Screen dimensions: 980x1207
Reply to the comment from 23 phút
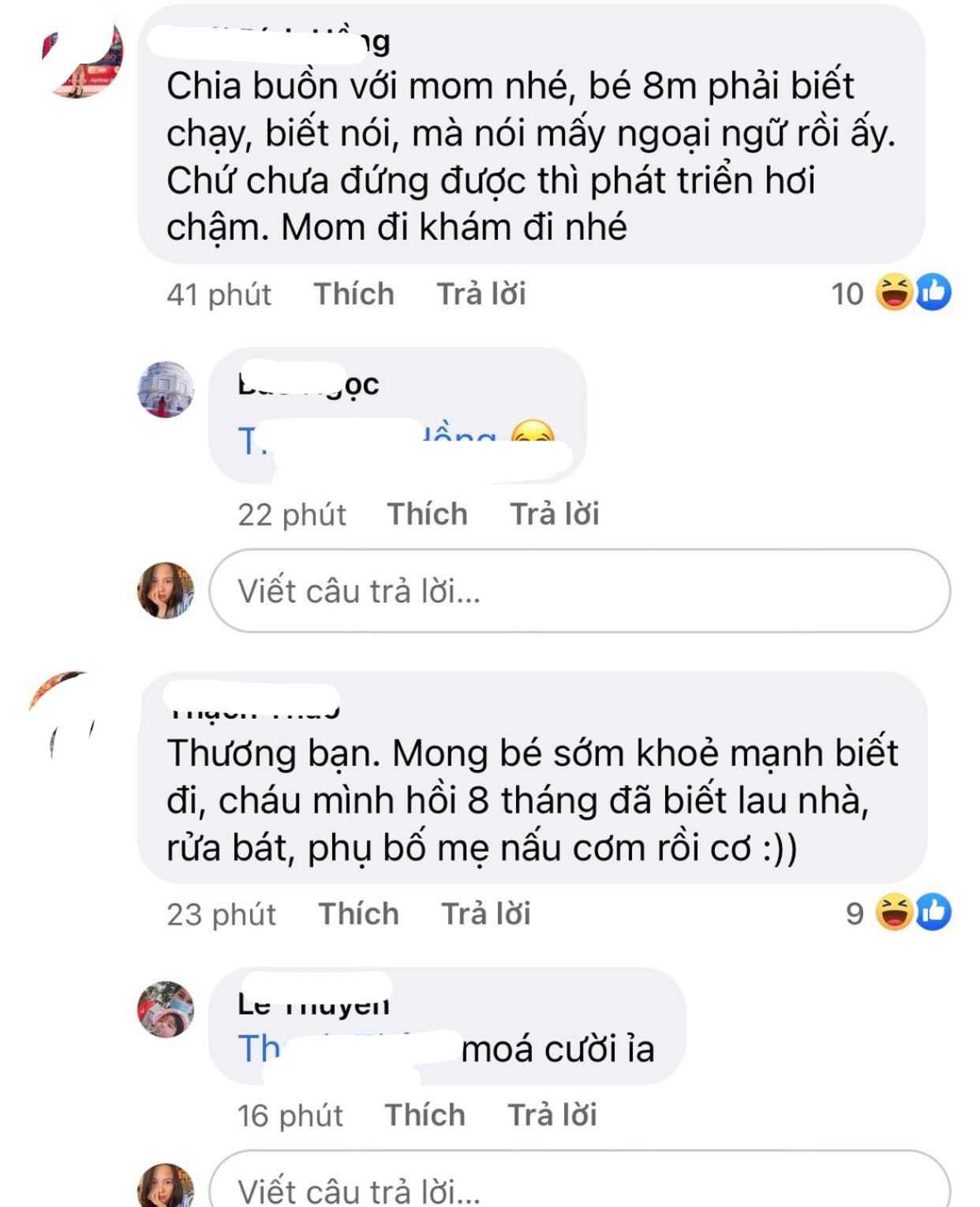coord(486,914)
